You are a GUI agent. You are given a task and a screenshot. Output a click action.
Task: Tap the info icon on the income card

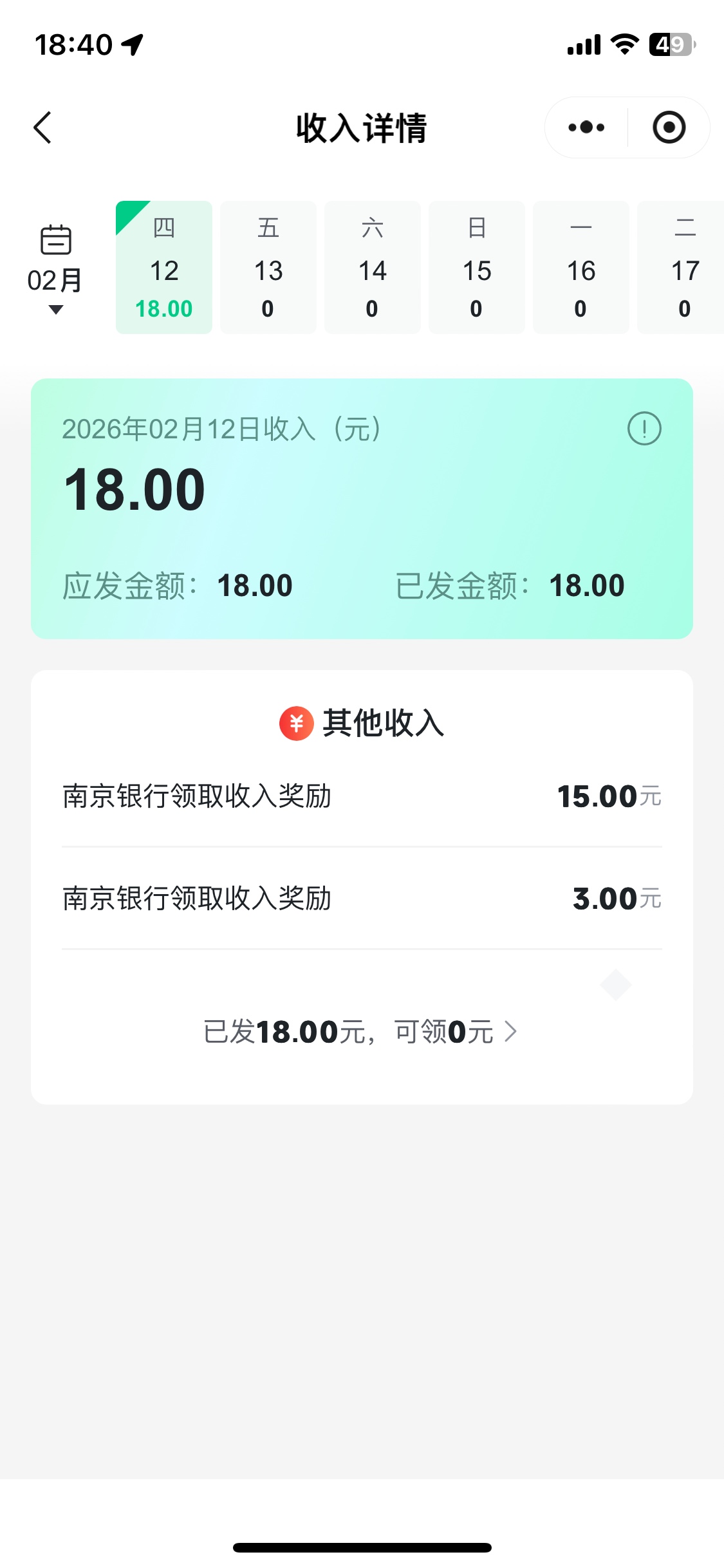coord(644,429)
